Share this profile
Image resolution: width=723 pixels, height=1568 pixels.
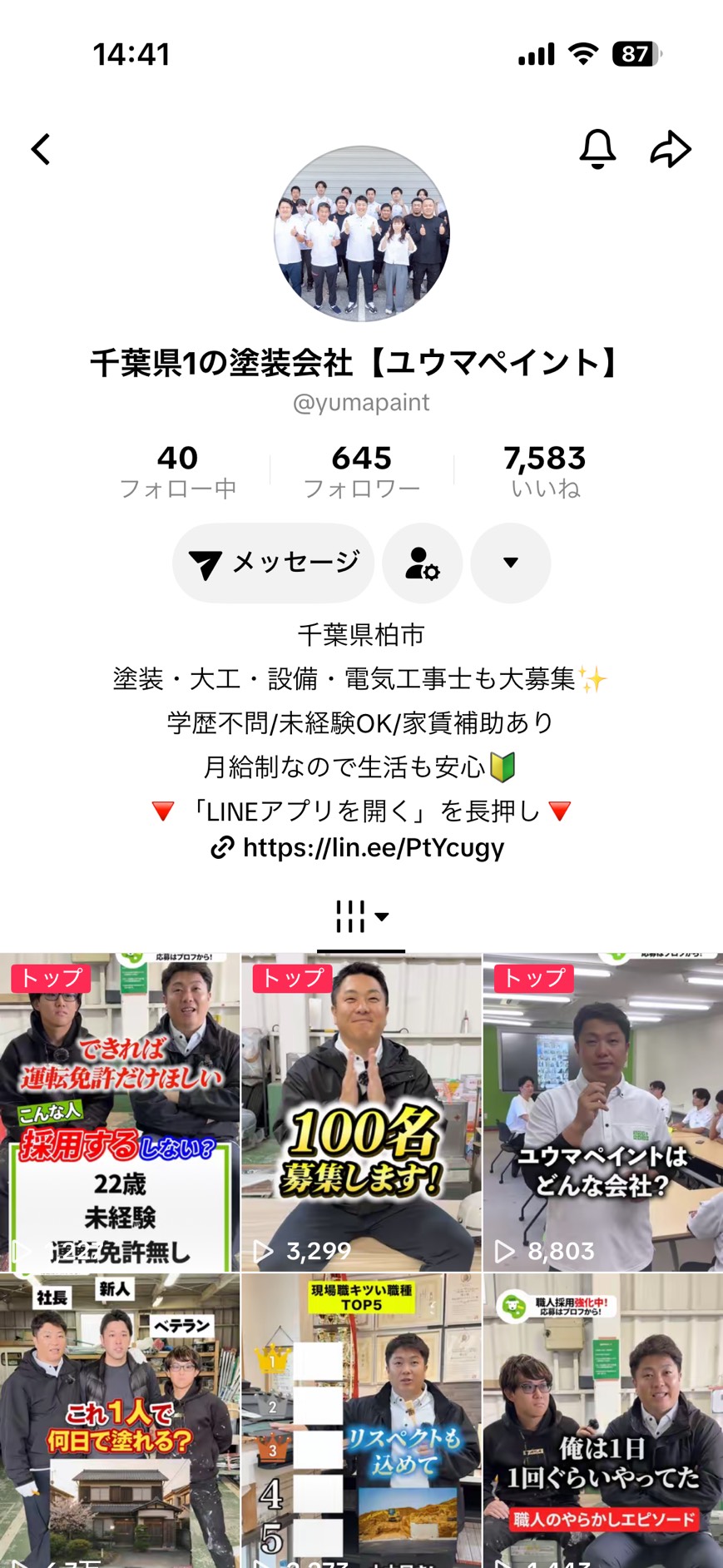point(670,150)
